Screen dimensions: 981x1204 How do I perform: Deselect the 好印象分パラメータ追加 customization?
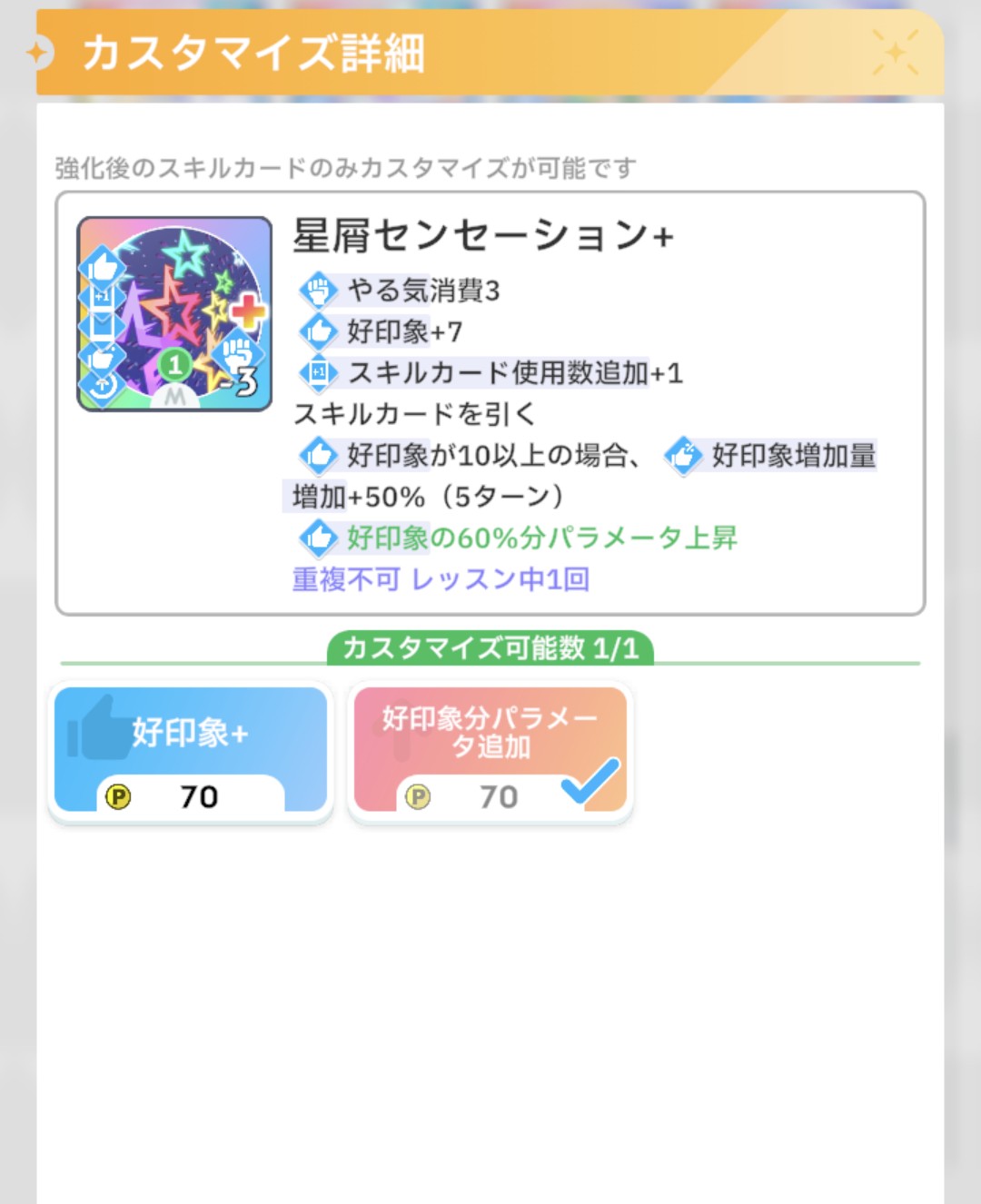point(490,750)
